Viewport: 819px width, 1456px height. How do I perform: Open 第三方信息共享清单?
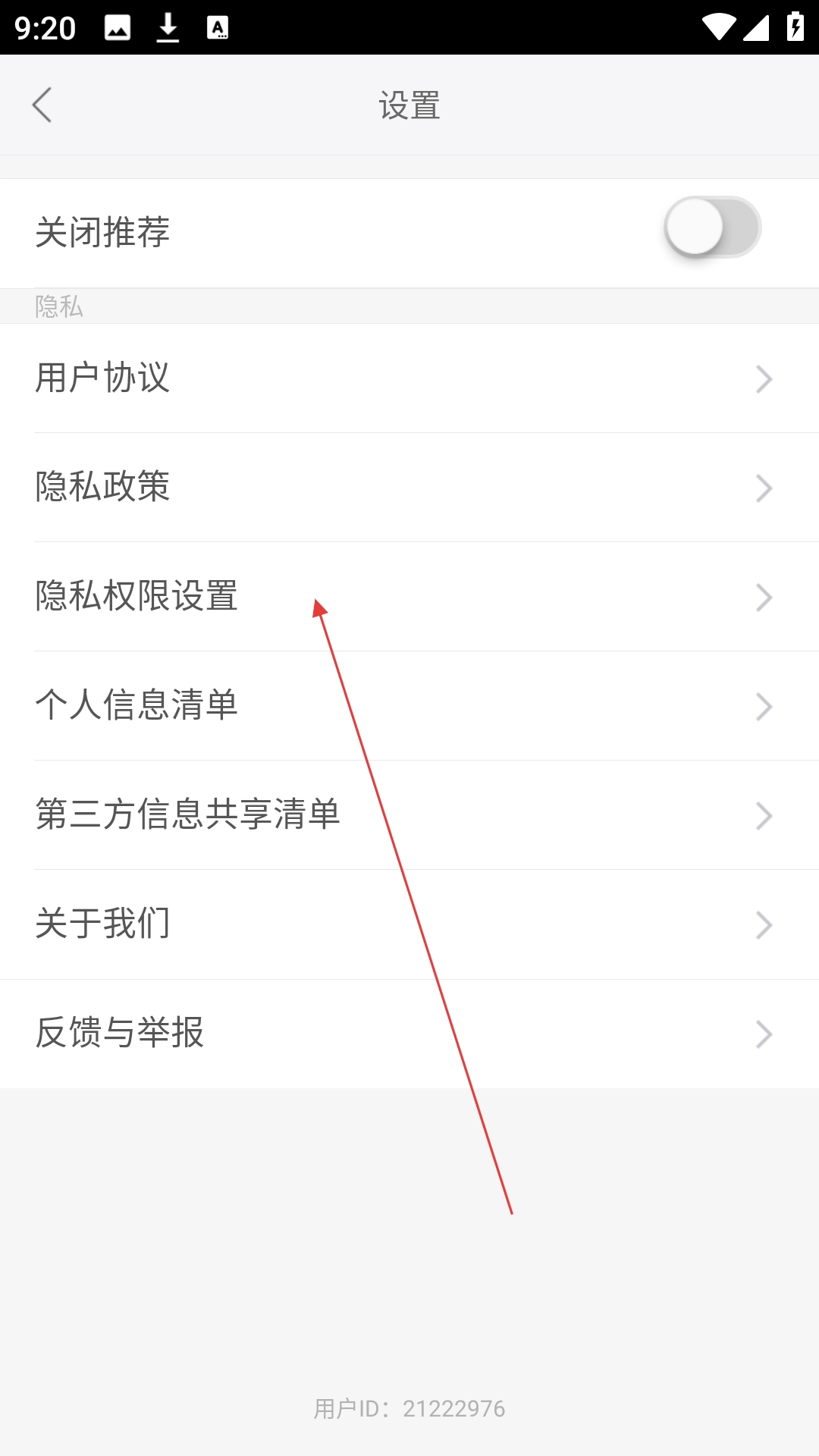(409, 814)
